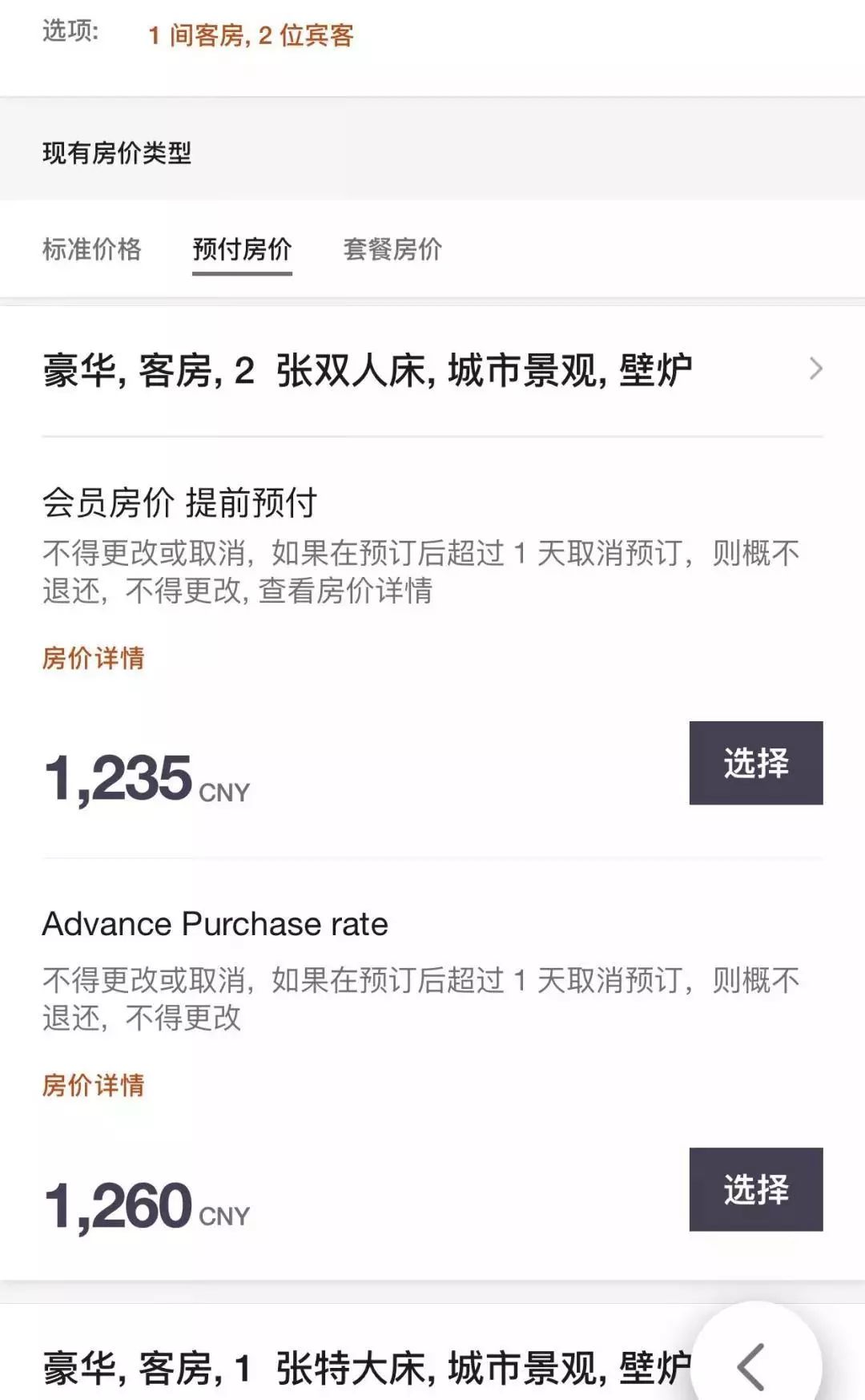Switch to the 套餐房价 tab

[392, 249]
